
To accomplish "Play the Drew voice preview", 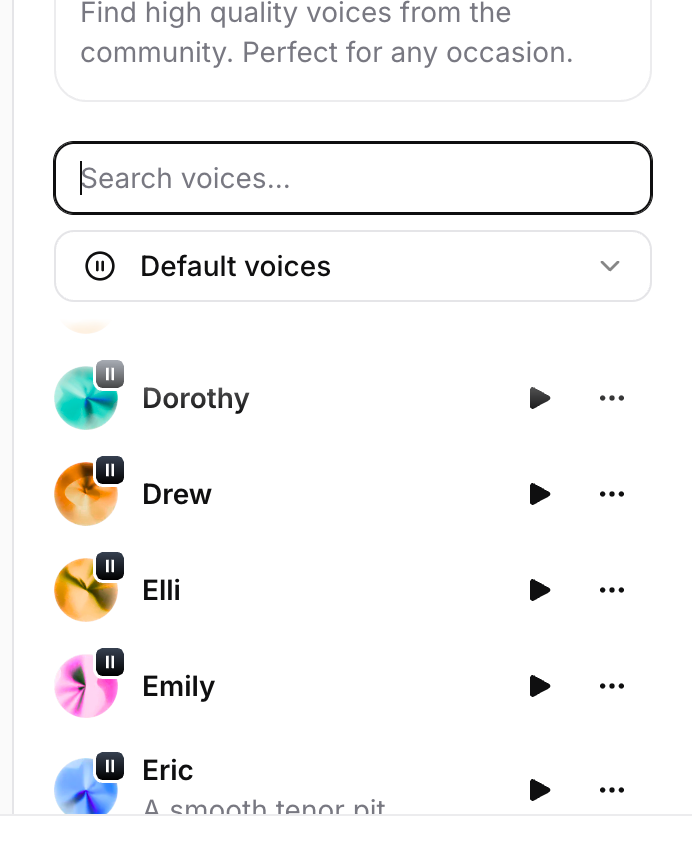I will click(540, 494).
